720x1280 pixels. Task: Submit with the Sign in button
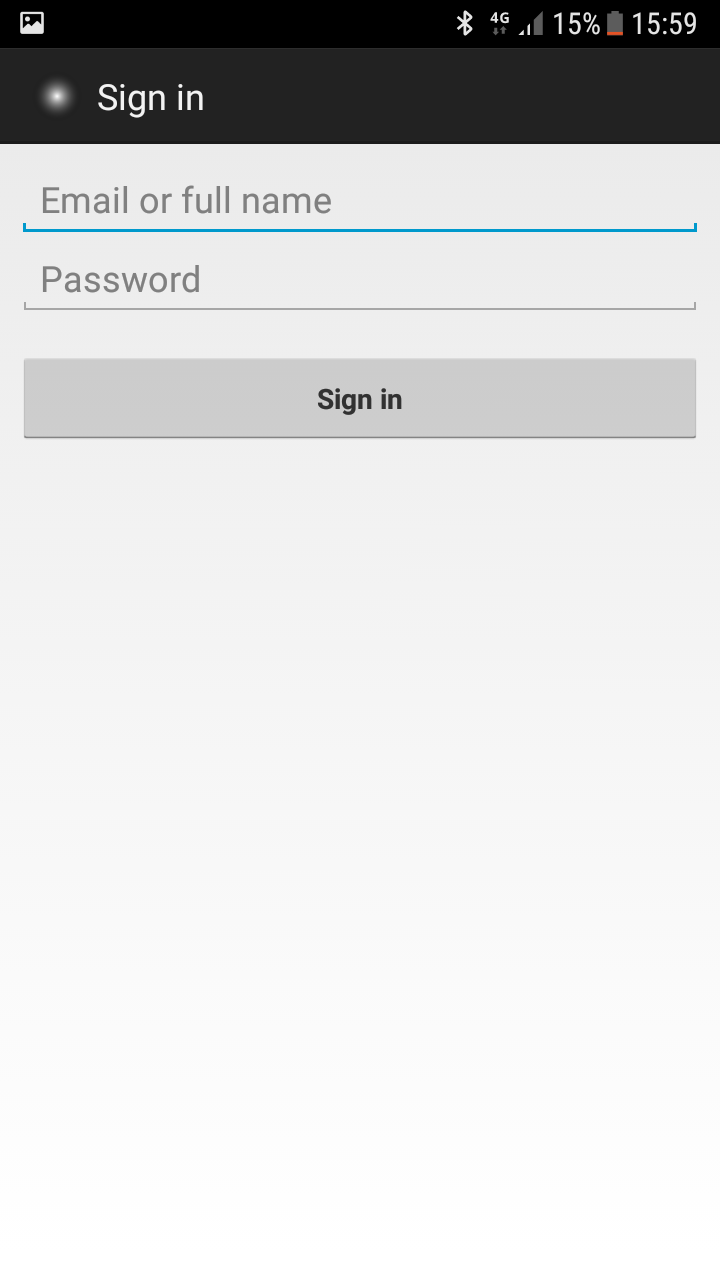coord(360,399)
